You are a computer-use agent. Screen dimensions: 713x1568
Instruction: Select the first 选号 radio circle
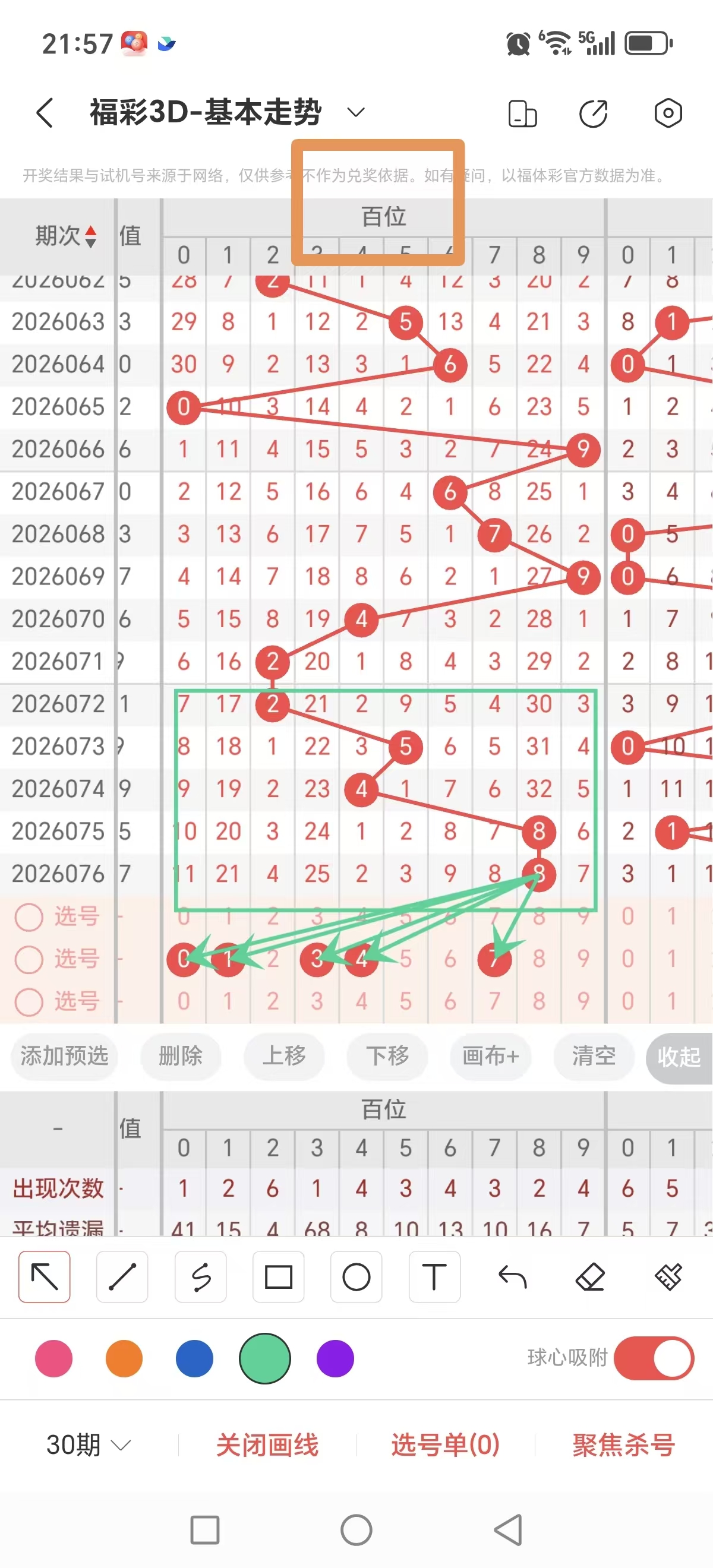point(29,916)
